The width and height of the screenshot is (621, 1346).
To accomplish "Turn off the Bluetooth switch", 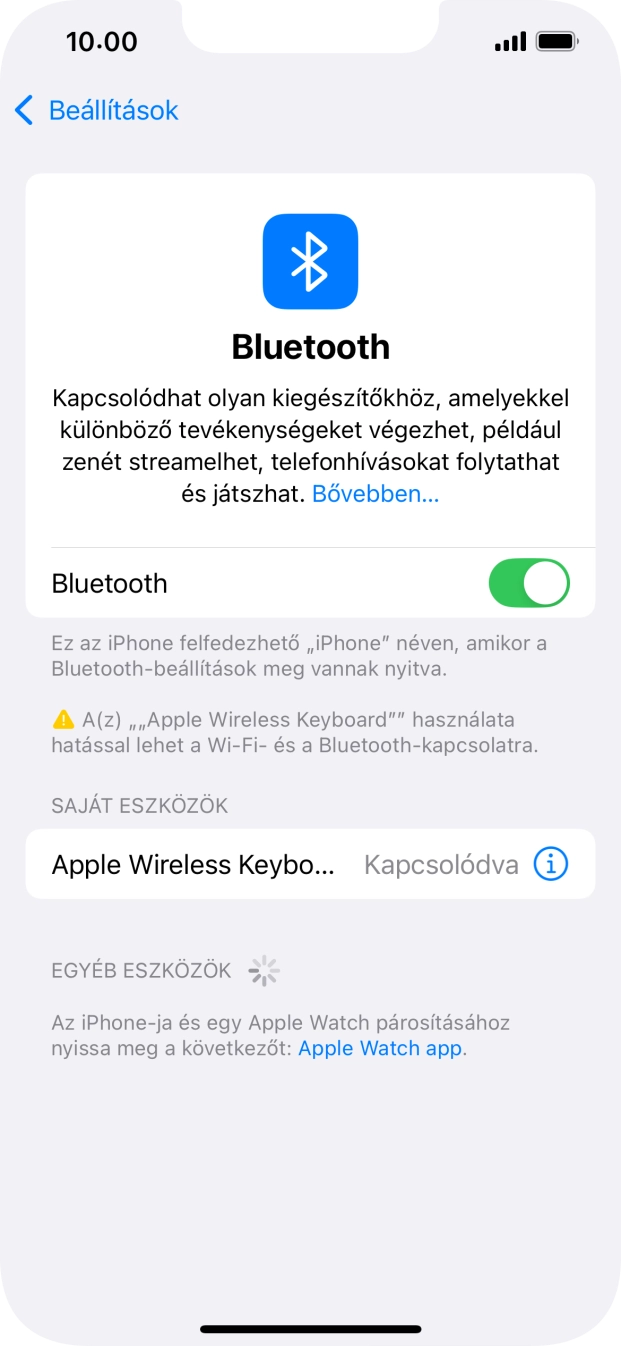I will point(528,583).
